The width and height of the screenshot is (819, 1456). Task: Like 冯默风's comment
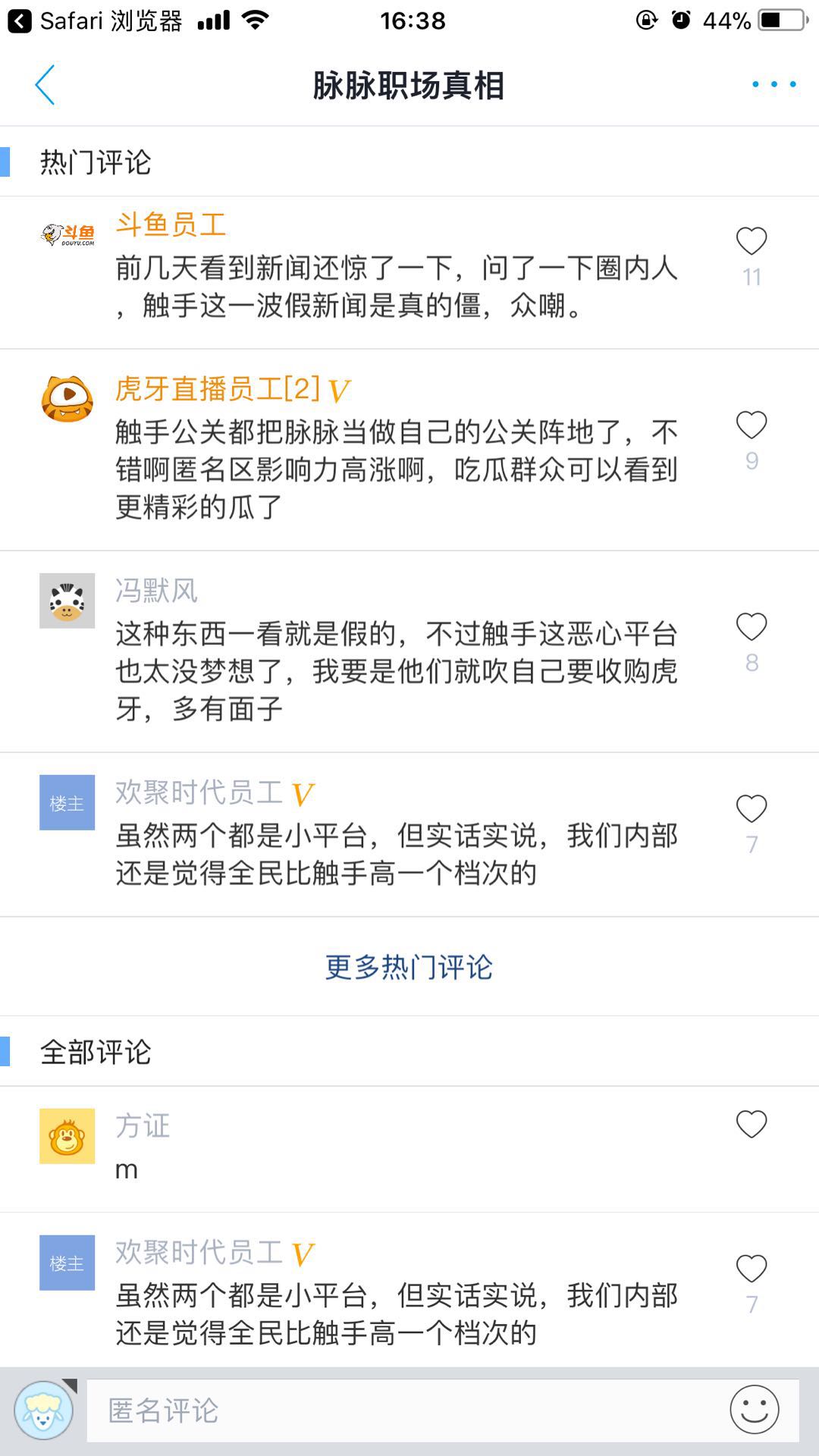752,627
